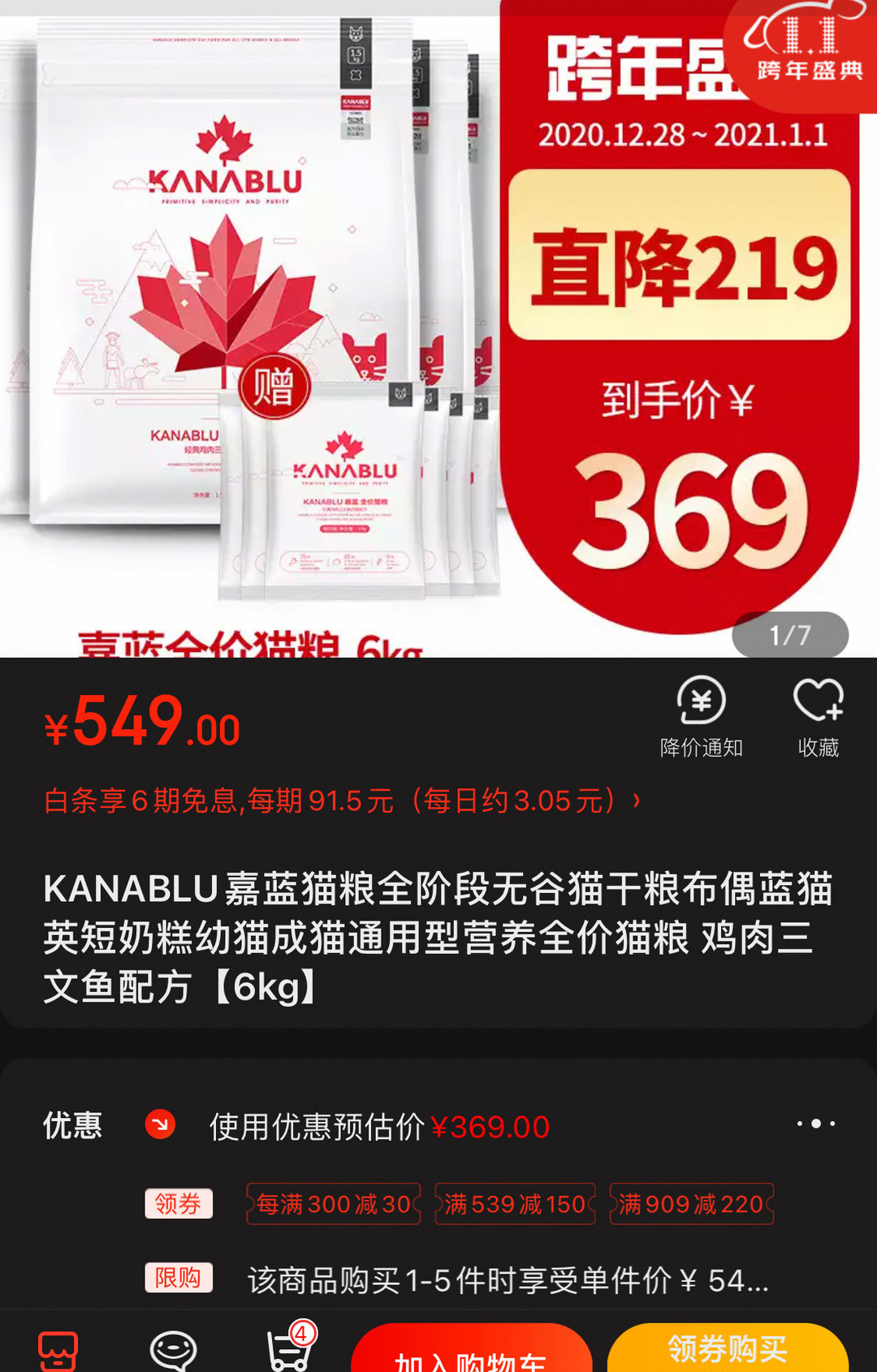The height and width of the screenshot is (1372, 877).
Task: Expand the 优惠 details three-dot menu
Action: tap(815, 1124)
